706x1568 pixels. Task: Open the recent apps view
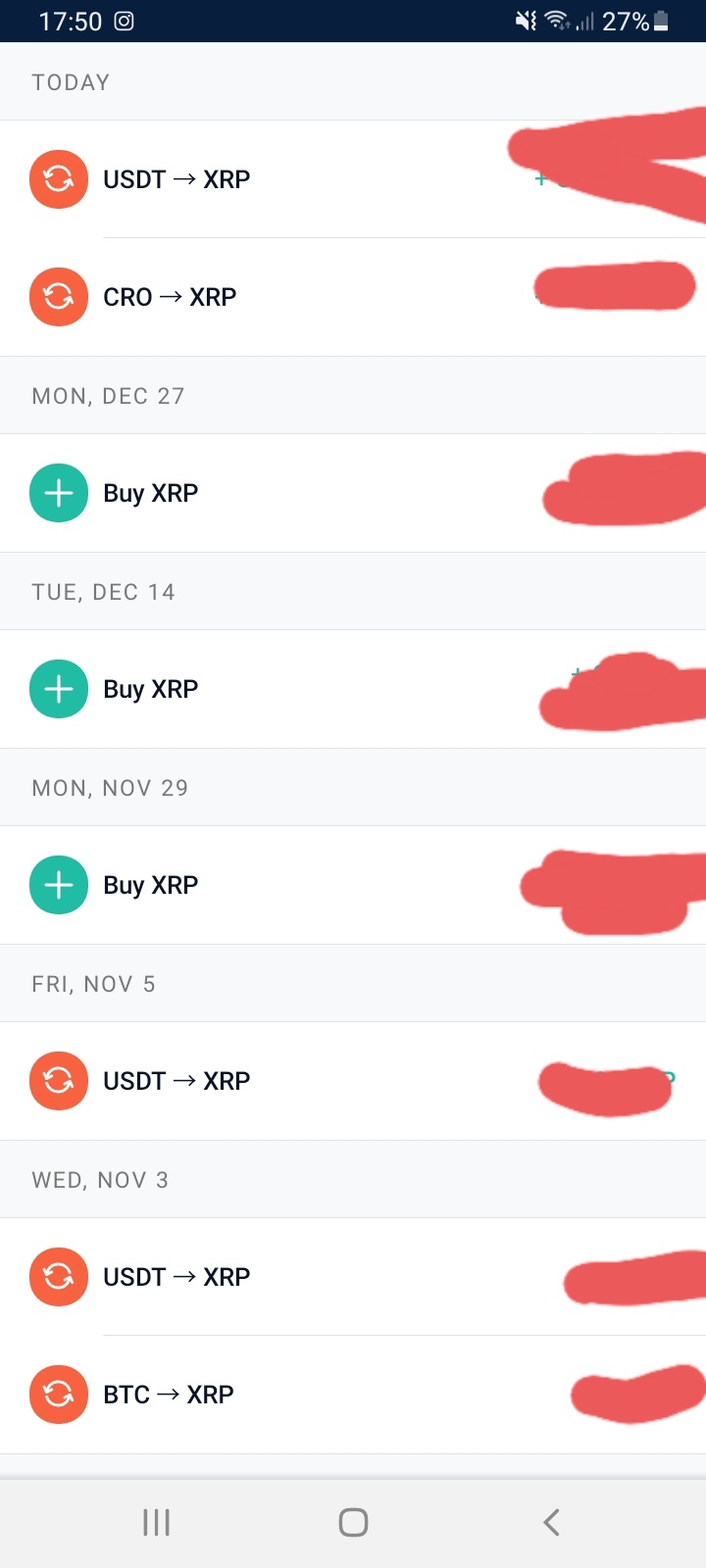tap(156, 1522)
